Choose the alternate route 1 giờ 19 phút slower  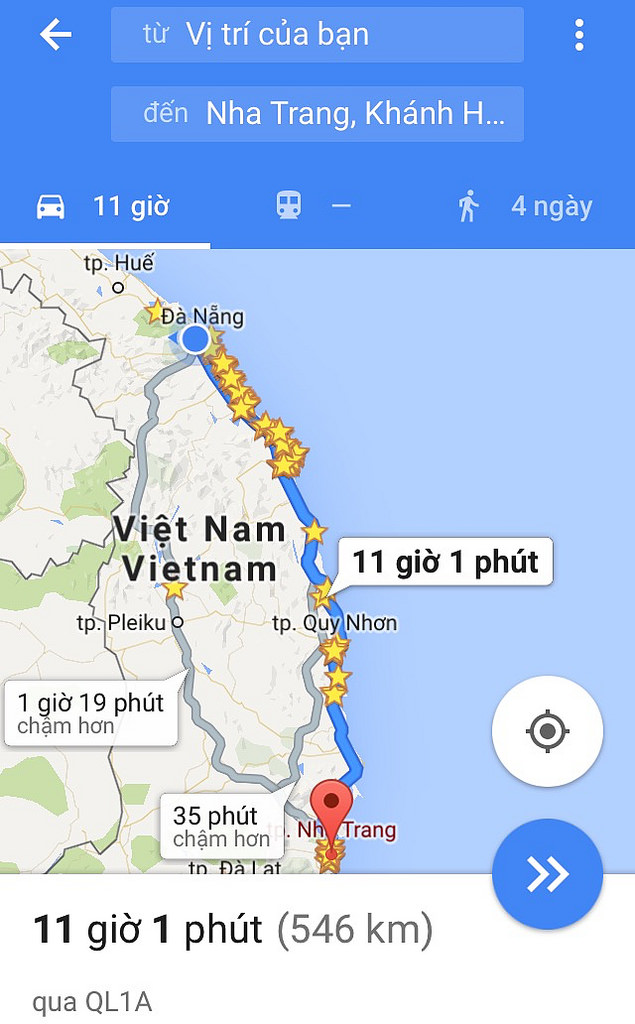91,712
